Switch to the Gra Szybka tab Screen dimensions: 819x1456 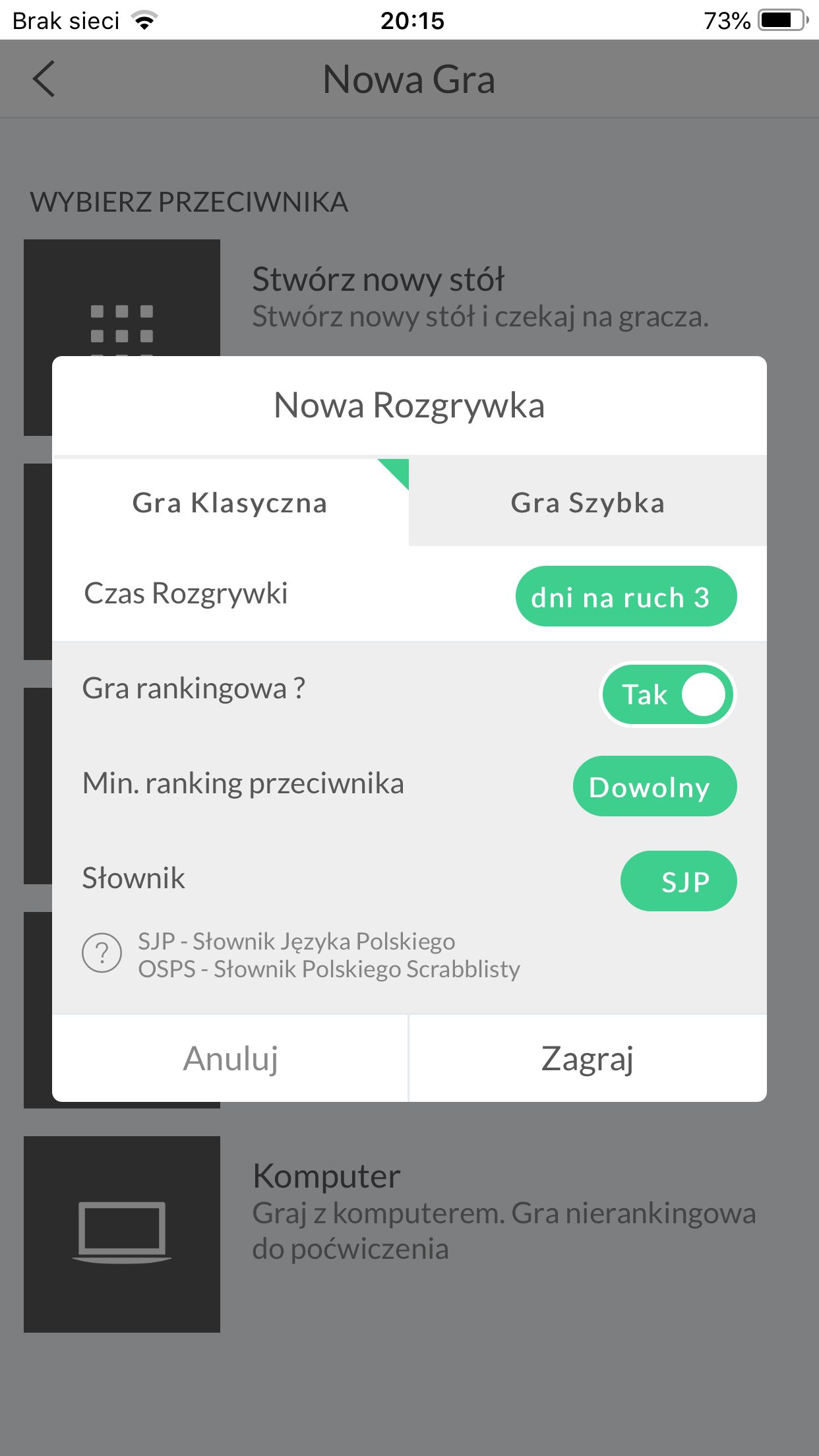(x=588, y=502)
